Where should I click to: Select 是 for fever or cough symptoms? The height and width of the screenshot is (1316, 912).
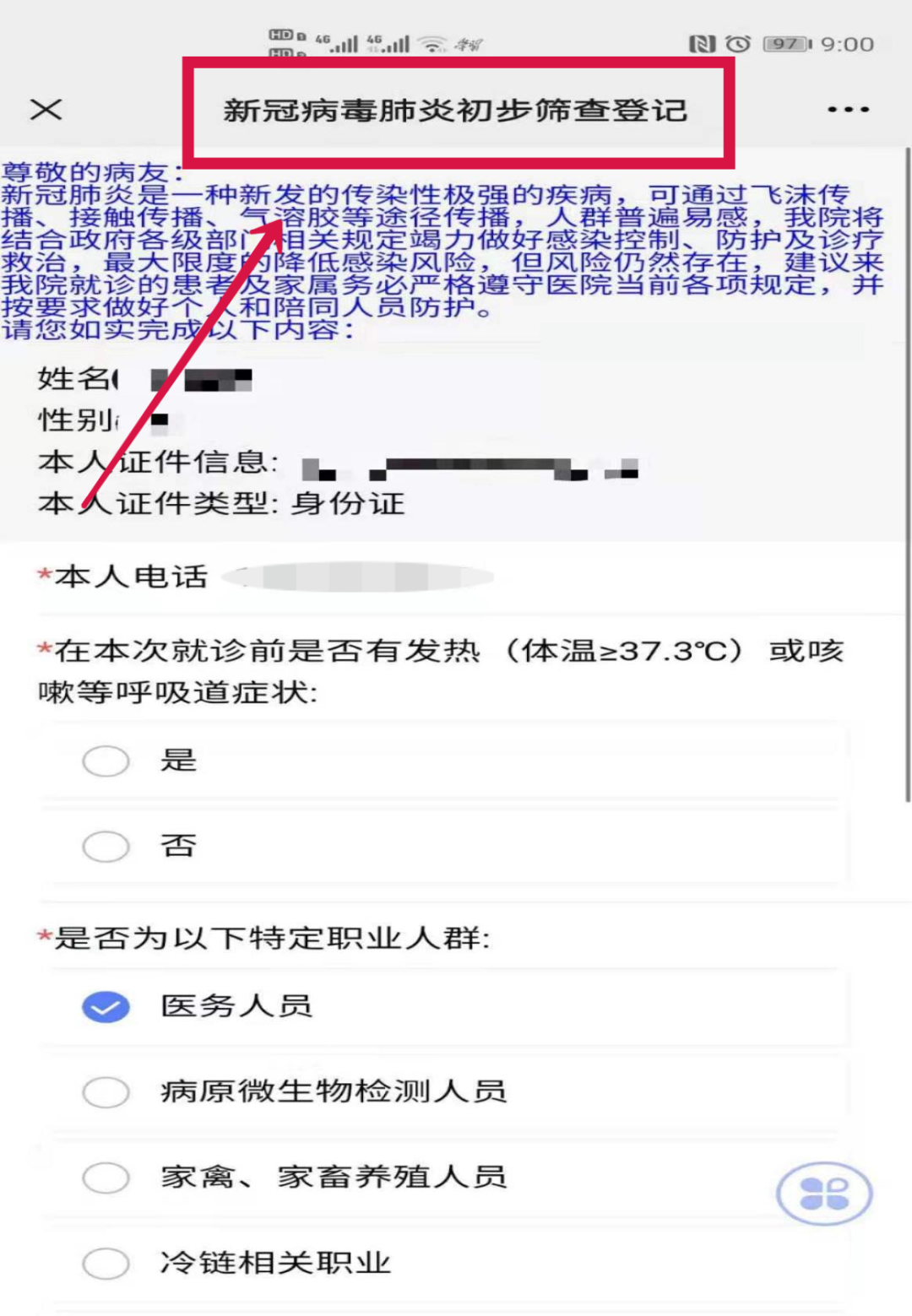click(x=106, y=761)
